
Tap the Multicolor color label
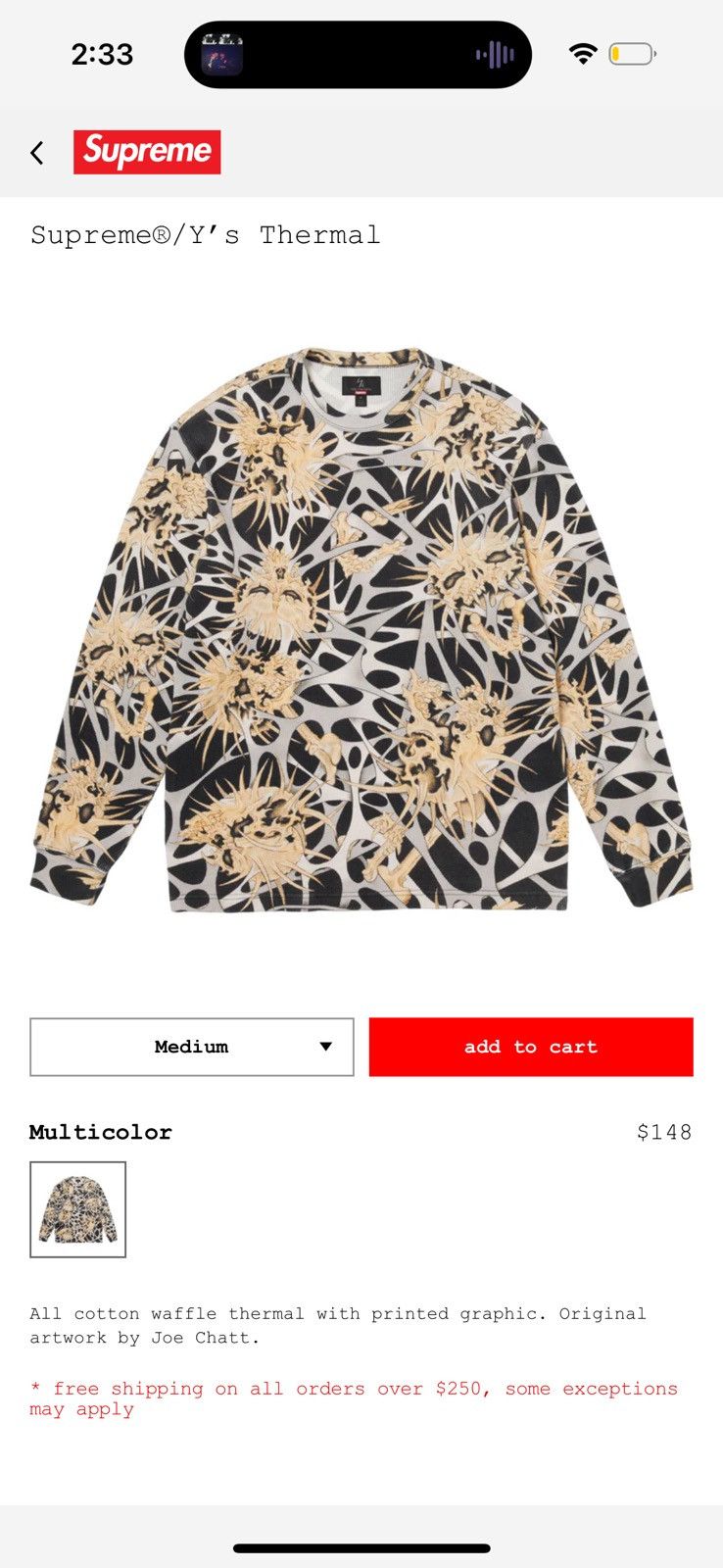pyautogui.click(x=100, y=1132)
